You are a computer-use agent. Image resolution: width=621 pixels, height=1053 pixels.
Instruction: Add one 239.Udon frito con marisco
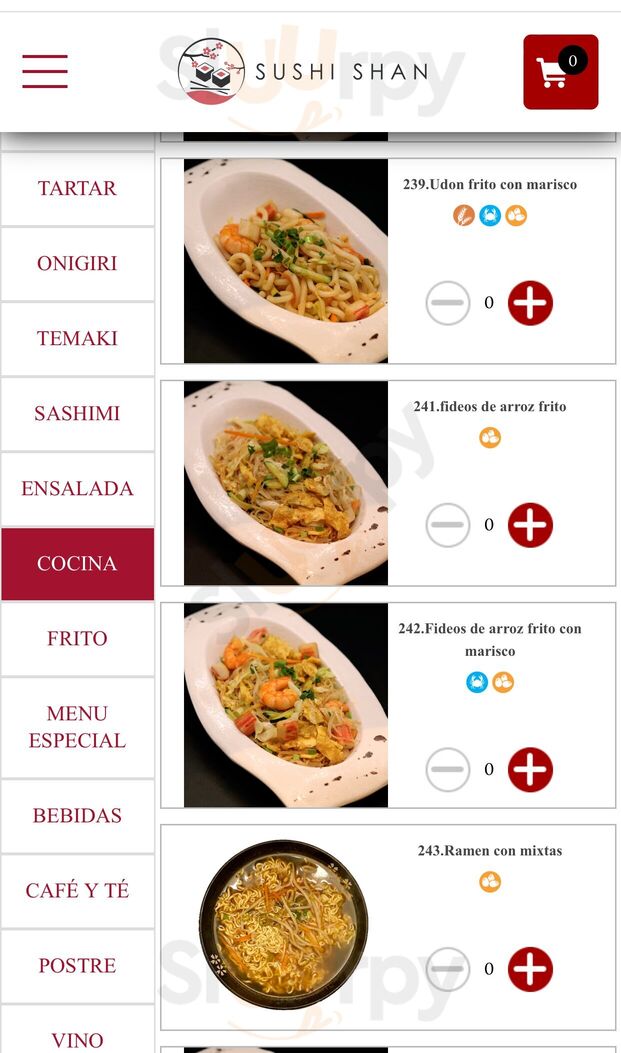click(530, 303)
